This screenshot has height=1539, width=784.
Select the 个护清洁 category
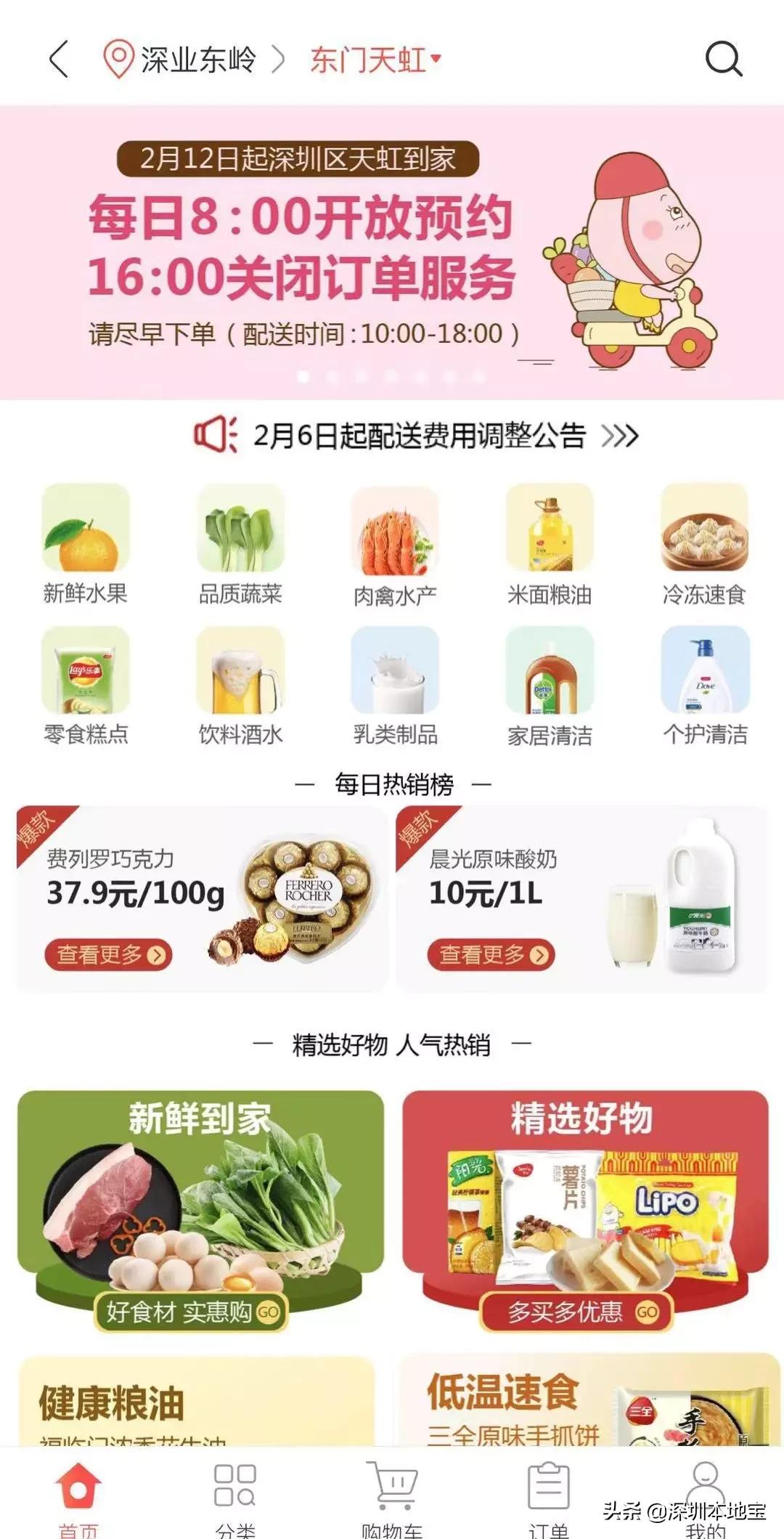tap(704, 694)
